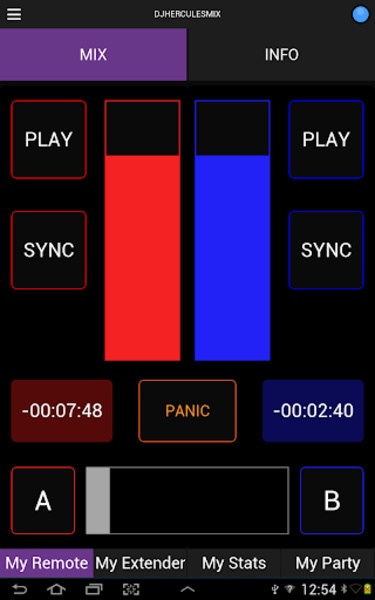Hit the PANIC button
The image size is (375, 600).
coord(188,411)
